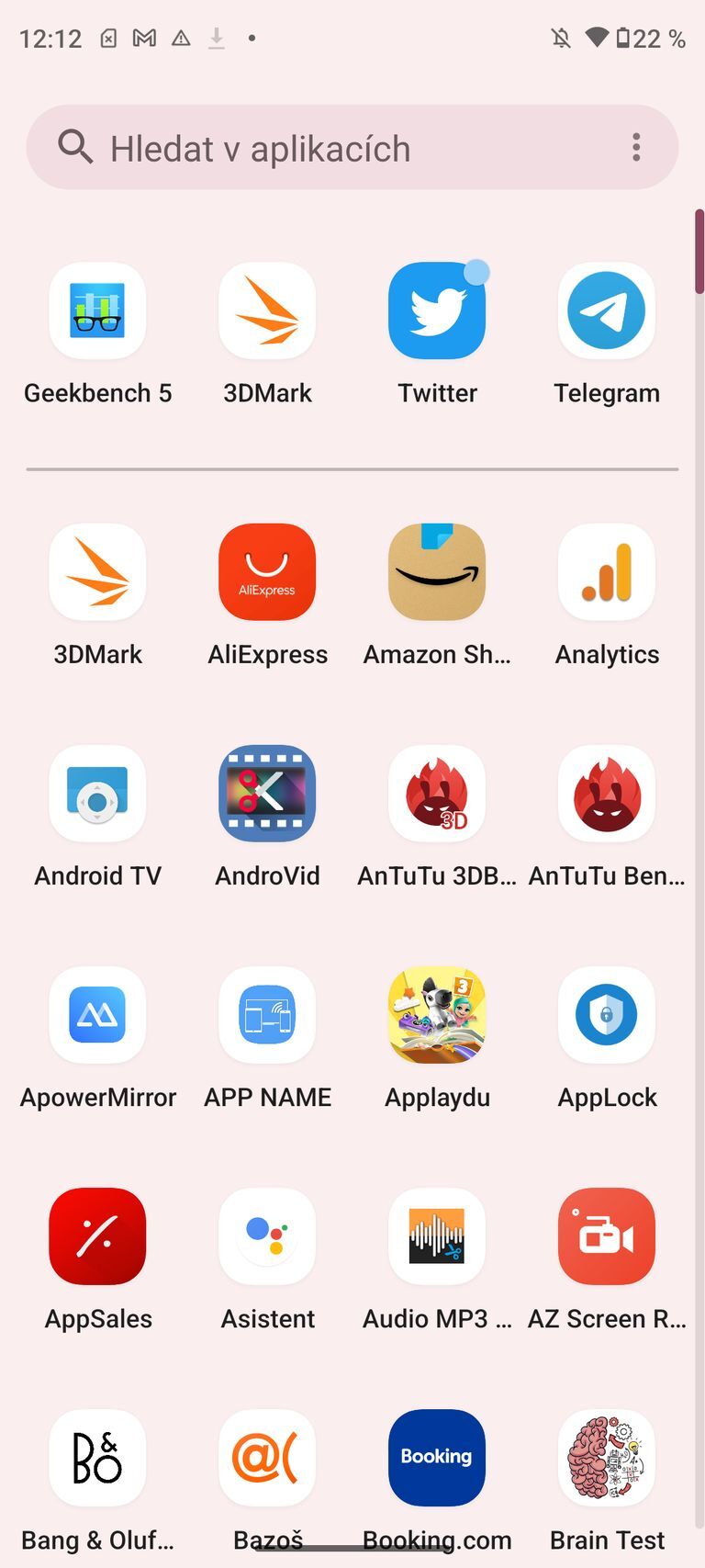Start the Telegram messaging app
Image resolution: width=705 pixels, height=1568 pixels.
pyautogui.click(x=606, y=310)
